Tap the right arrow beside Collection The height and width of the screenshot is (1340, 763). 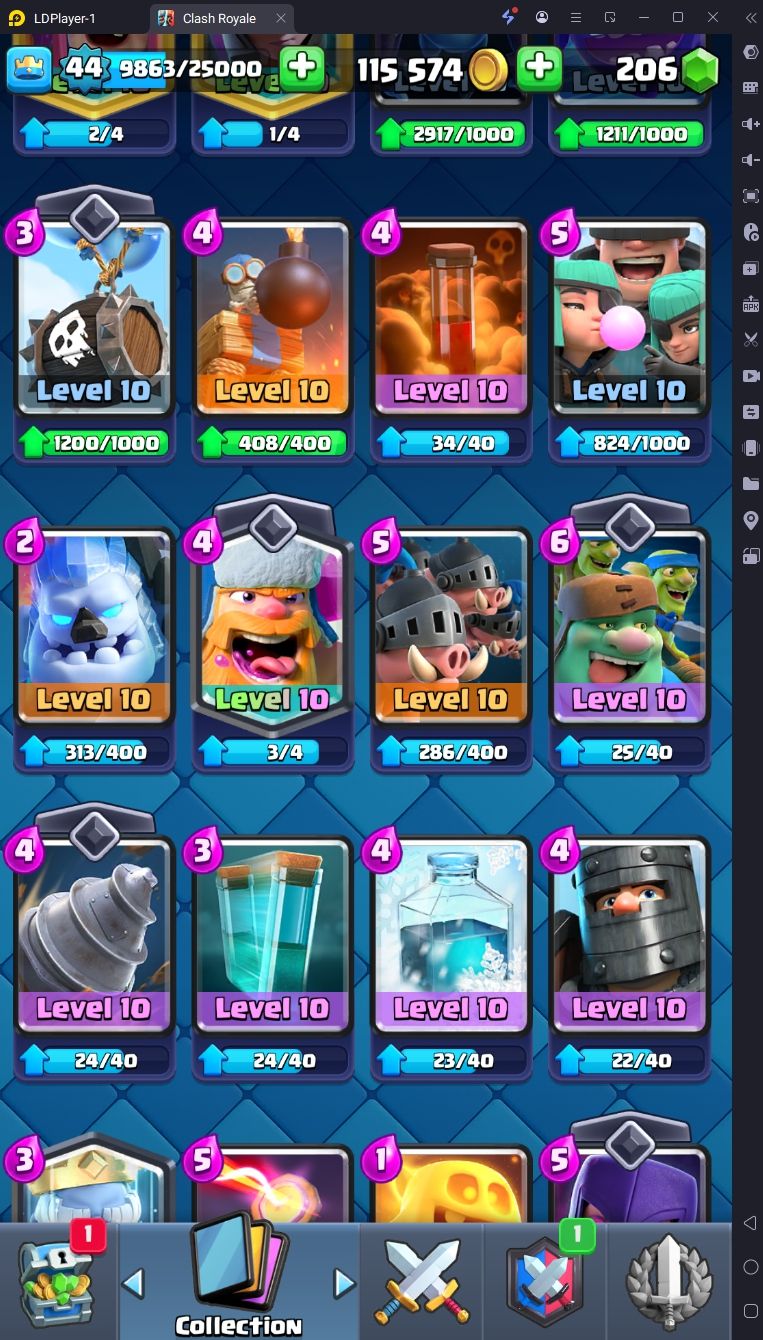[344, 1283]
